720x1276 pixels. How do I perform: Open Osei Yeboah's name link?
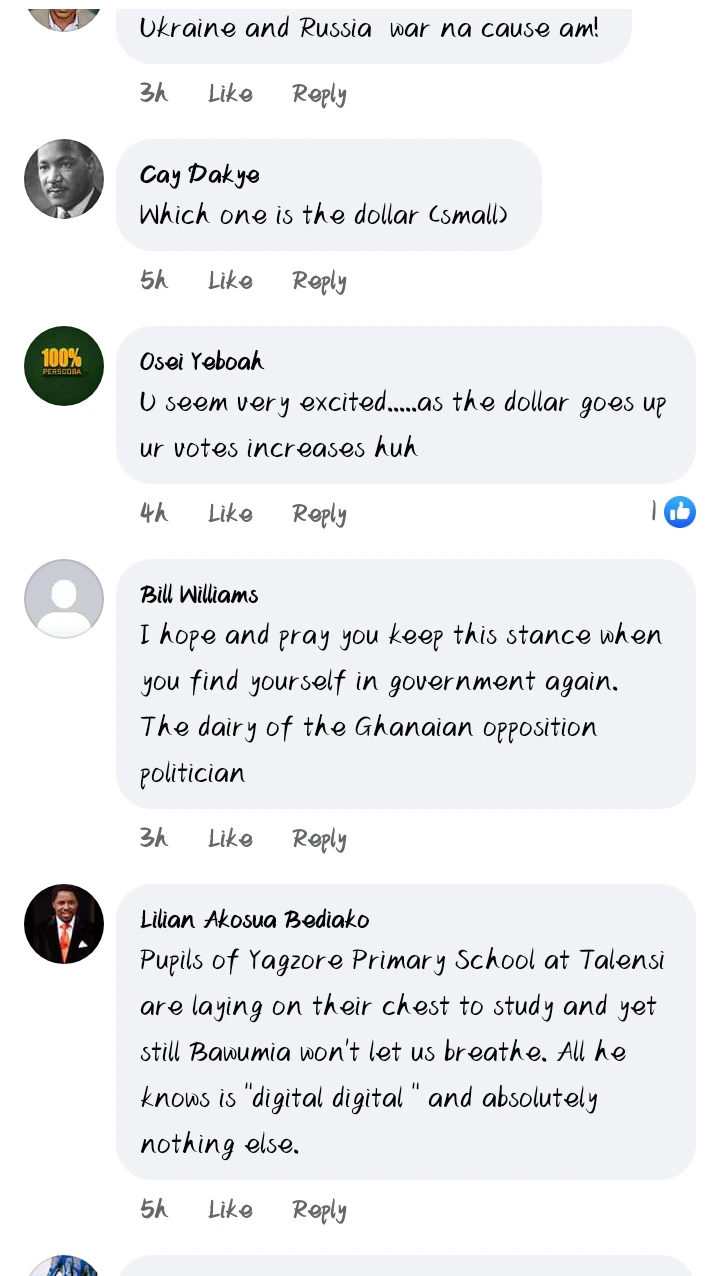[202, 362]
